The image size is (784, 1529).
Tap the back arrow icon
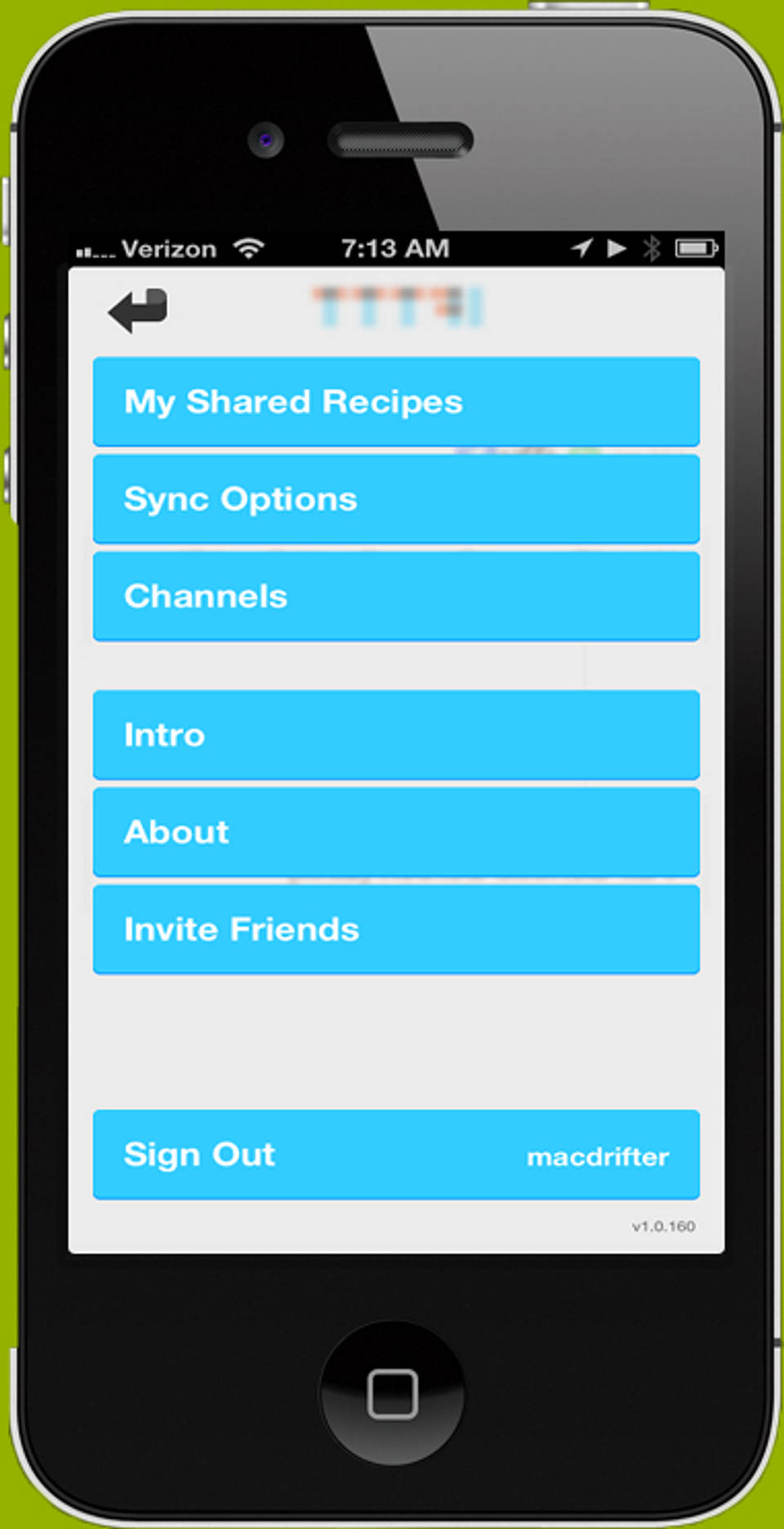click(137, 310)
